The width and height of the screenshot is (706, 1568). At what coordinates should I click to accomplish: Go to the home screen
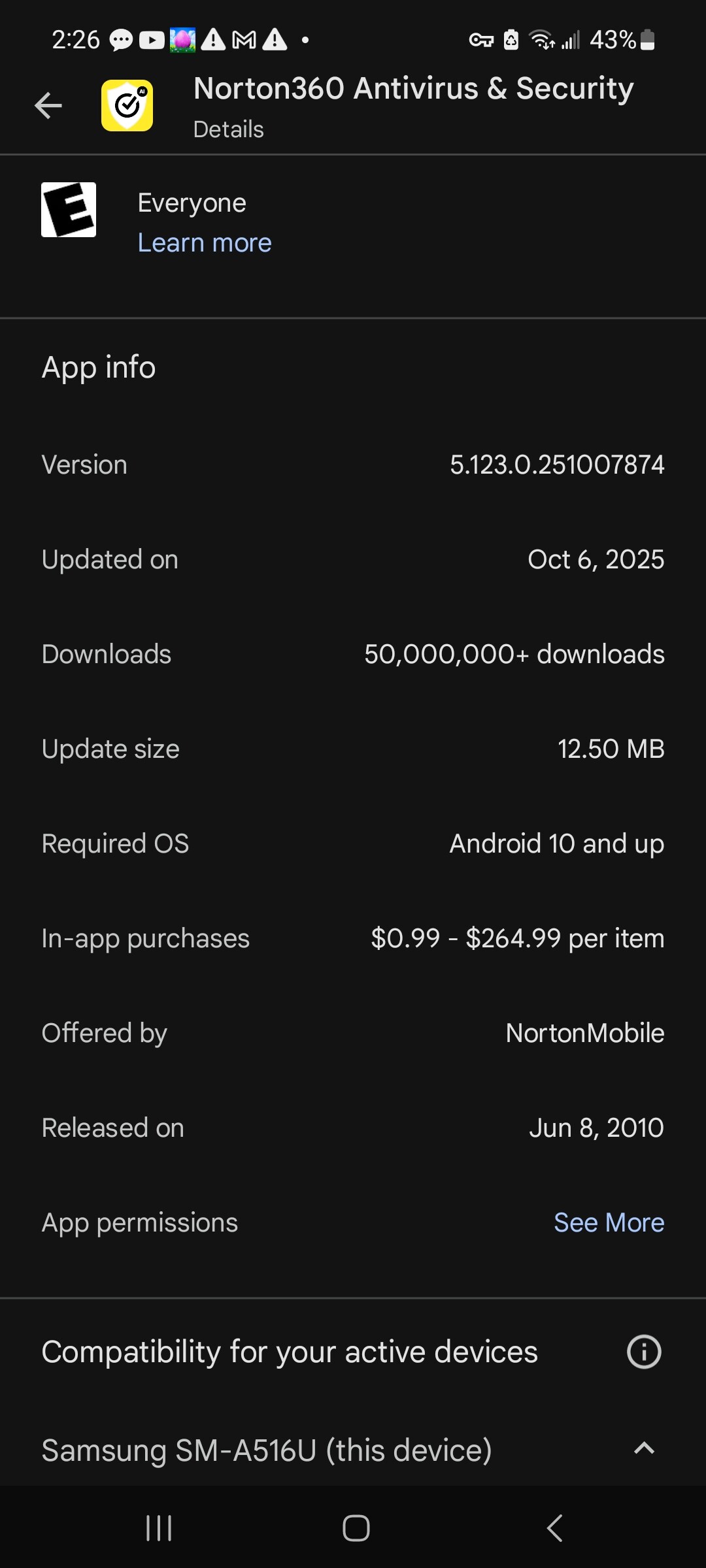356,1528
